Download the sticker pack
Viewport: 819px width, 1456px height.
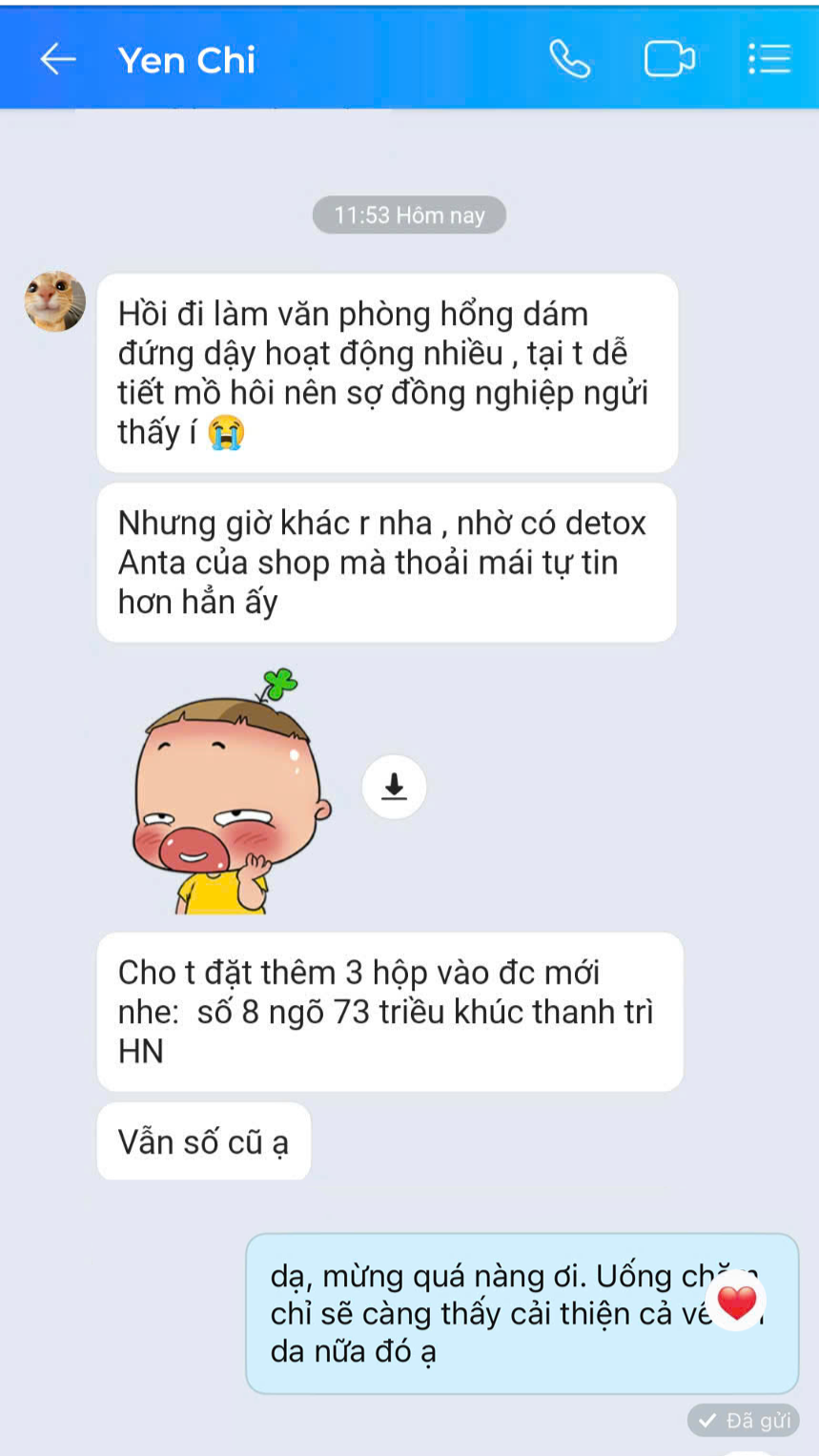pyautogui.click(x=394, y=787)
